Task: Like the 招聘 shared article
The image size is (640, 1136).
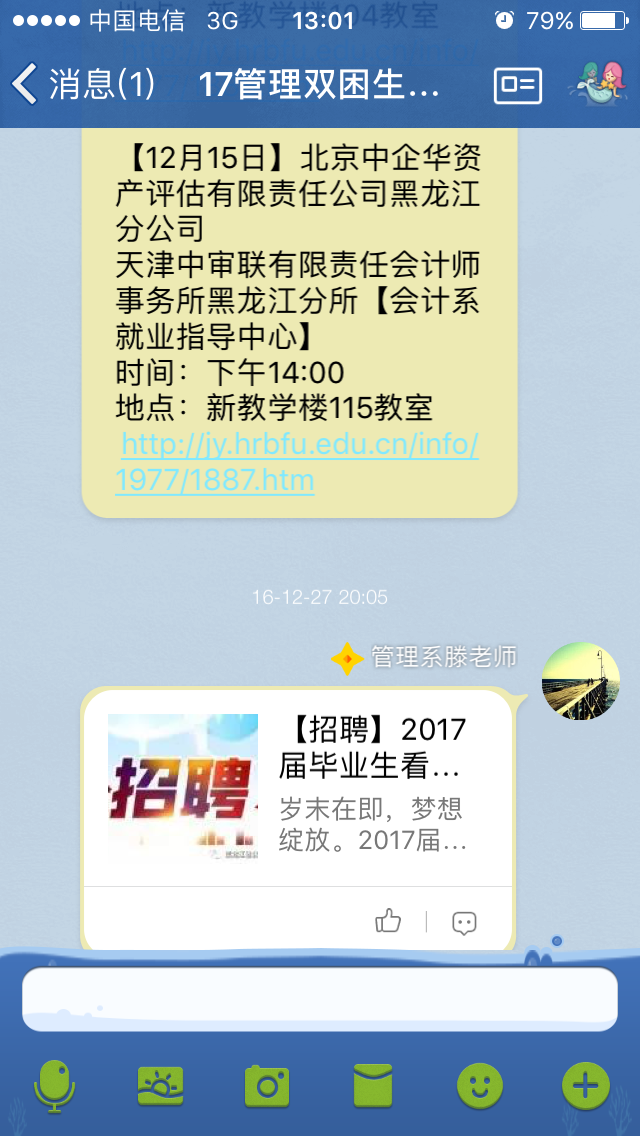Action: [388, 921]
